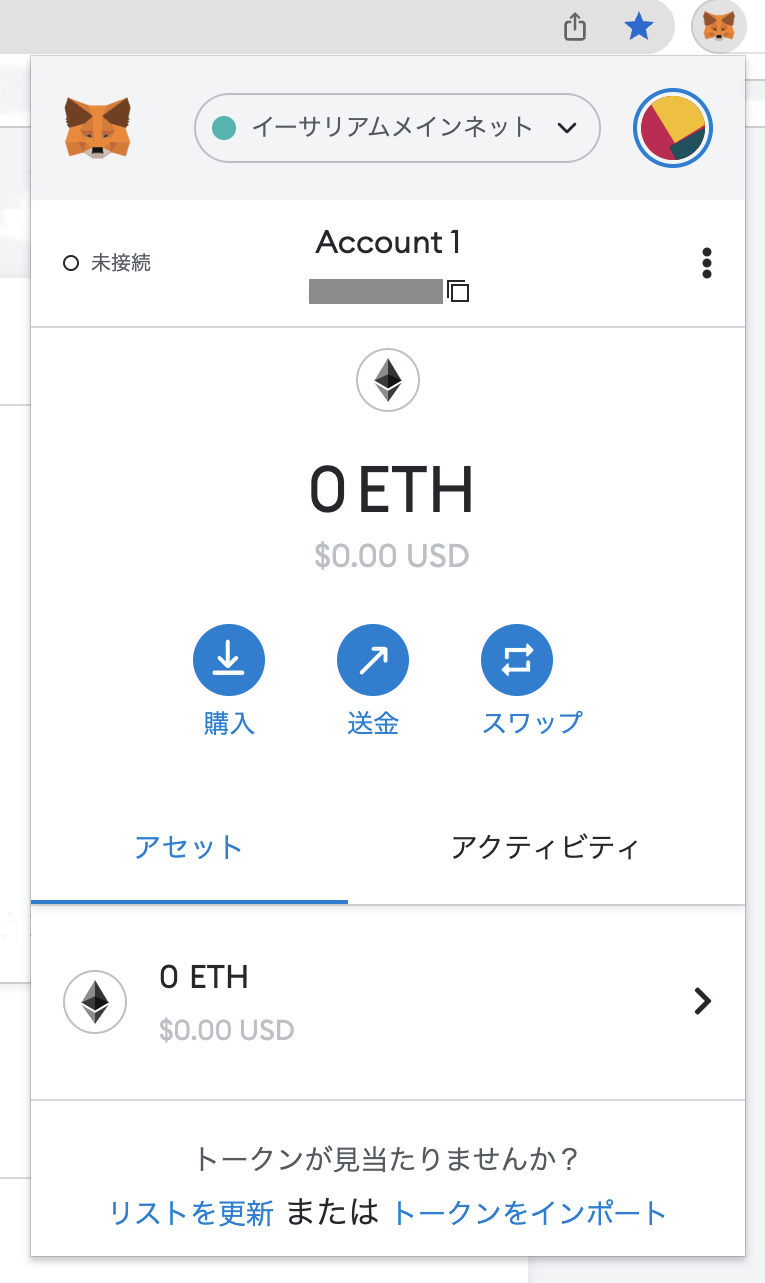Tap the リストを更新 link
The height and width of the screenshot is (1283, 765).
(x=191, y=1214)
